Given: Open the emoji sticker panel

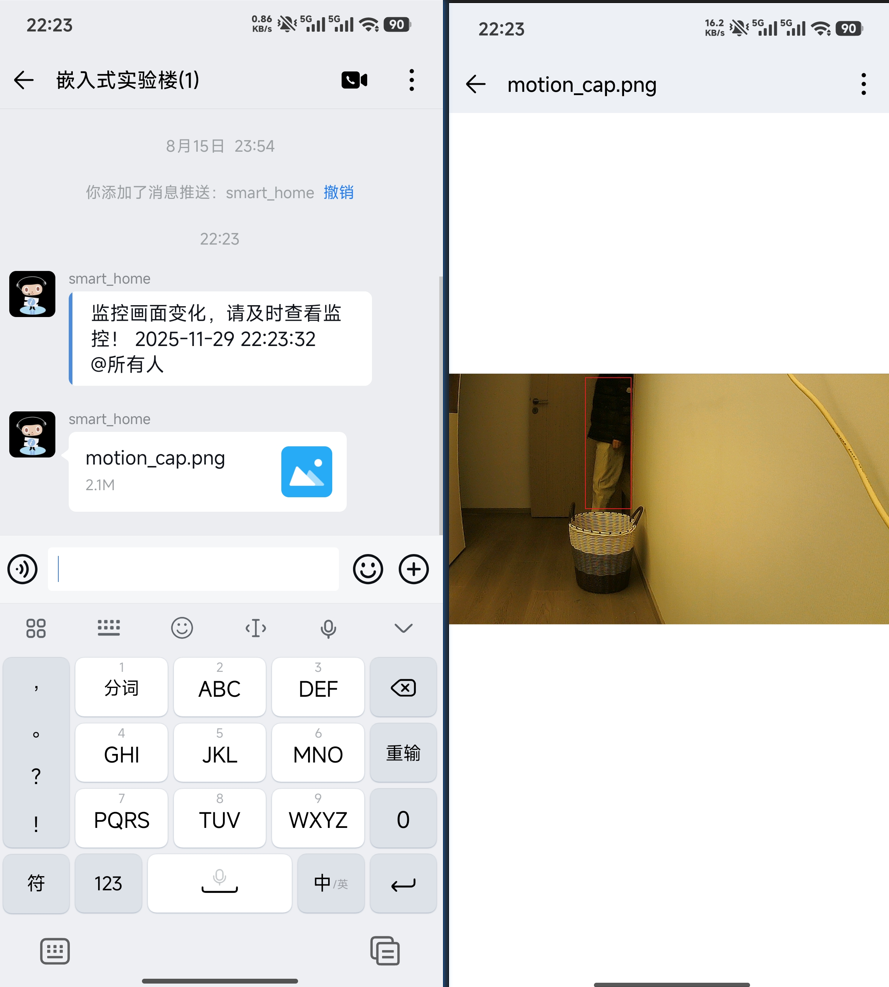Looking at the screenshot, I should [x=368, y=569].
